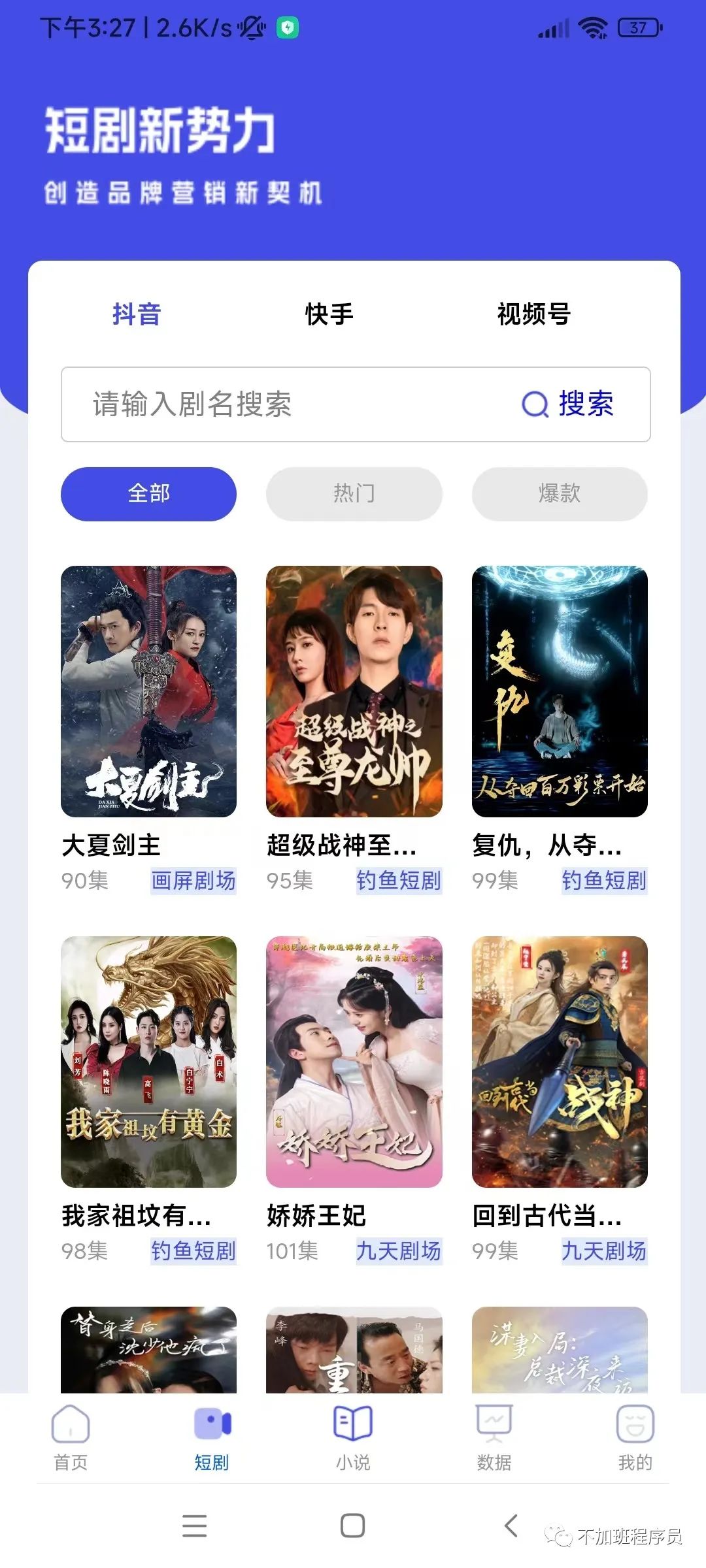706x1568 pixels.
Task: Open the 回到古代当战神 drama card
Action: [560, 1062]
